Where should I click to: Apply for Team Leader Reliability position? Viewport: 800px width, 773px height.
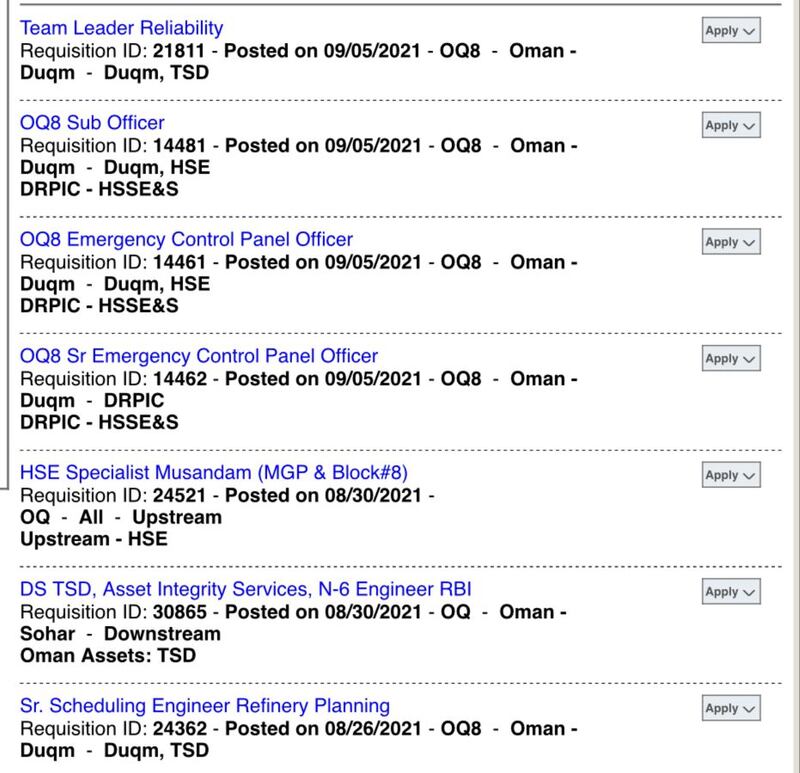tap(730, 31)
